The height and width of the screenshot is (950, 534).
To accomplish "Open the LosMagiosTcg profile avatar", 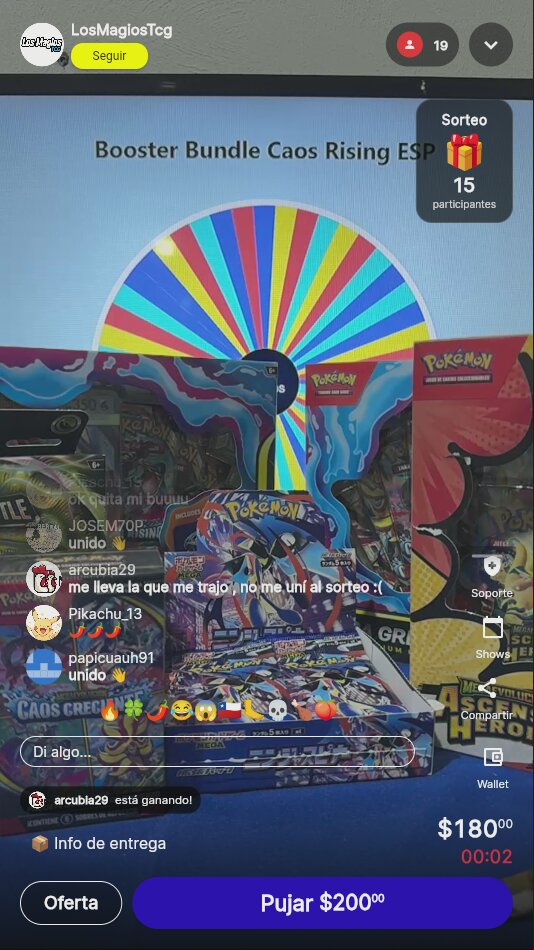I will point(42,44).
